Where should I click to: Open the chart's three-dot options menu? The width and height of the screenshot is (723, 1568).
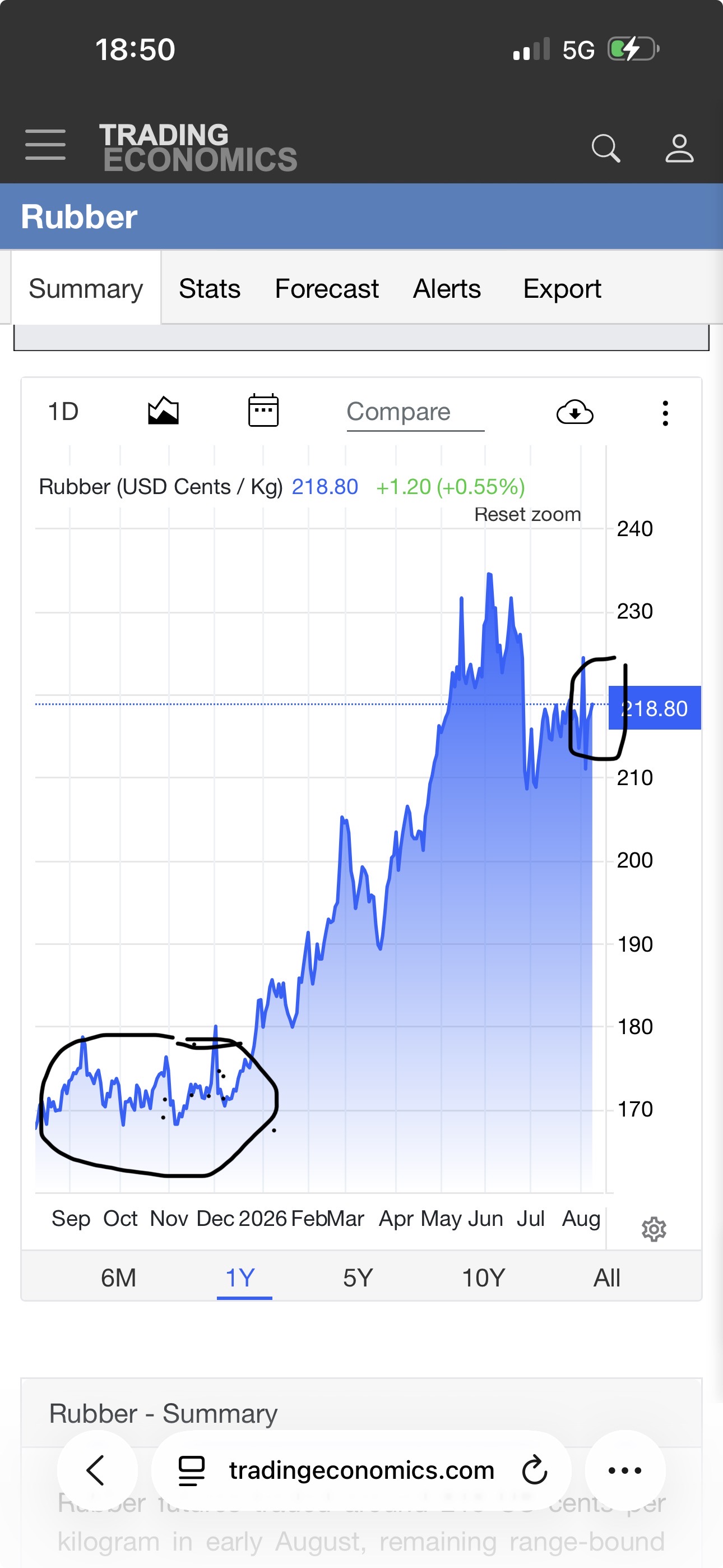tap(665, 413)
